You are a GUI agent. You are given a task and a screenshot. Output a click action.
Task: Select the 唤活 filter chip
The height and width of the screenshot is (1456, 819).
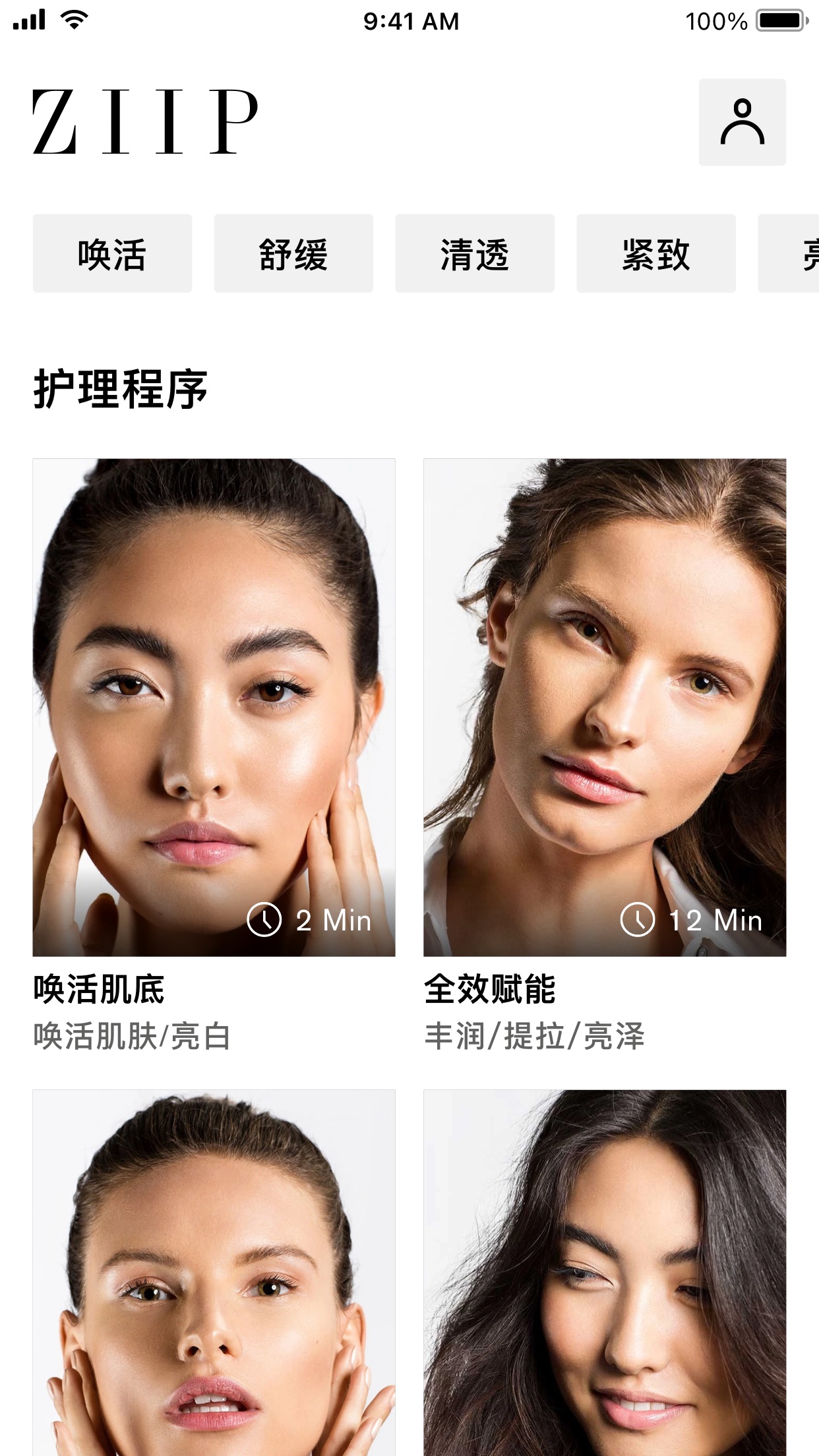pyautogui.click(x=112, y=253)
